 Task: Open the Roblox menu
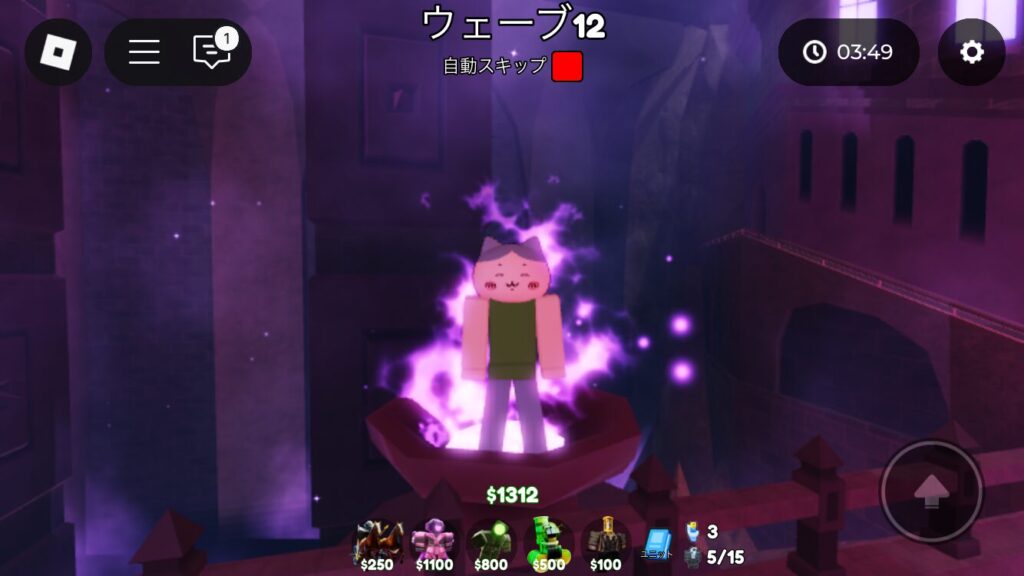tap(58, 52)
